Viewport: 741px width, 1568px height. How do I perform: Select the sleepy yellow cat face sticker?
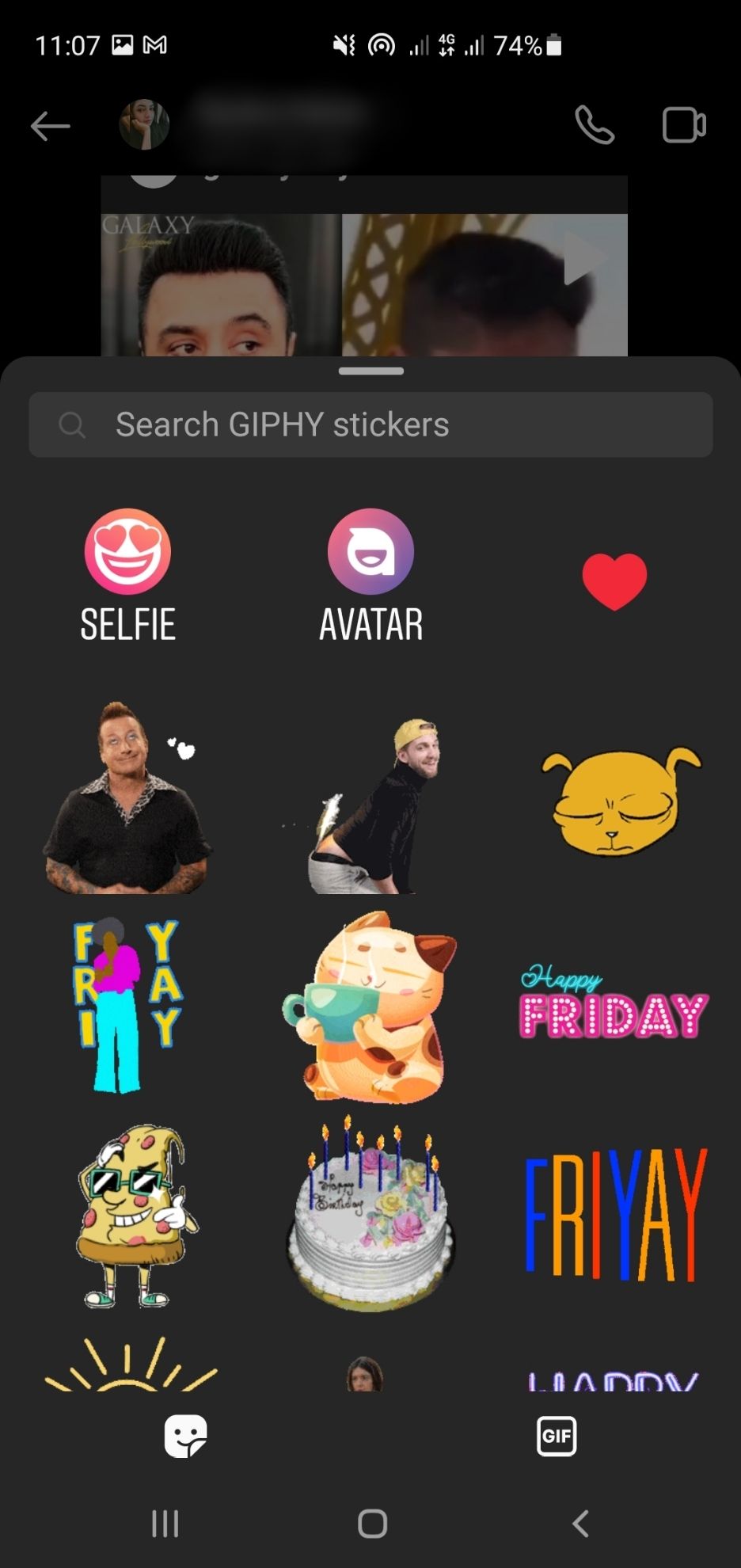pyautogui.click(x=619, y=800)
